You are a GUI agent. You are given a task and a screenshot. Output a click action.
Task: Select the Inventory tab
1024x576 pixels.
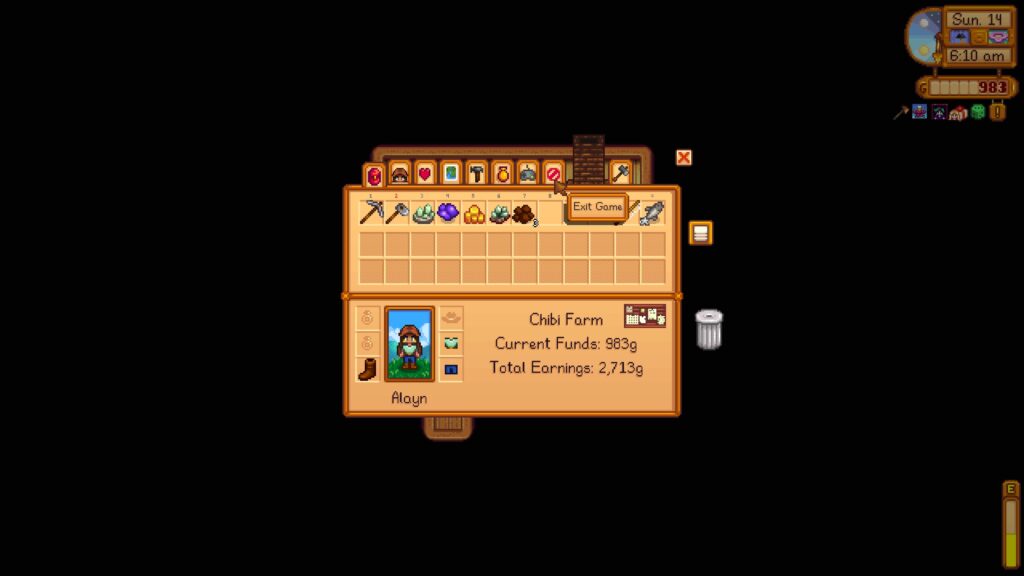click(x=374, y=176)
